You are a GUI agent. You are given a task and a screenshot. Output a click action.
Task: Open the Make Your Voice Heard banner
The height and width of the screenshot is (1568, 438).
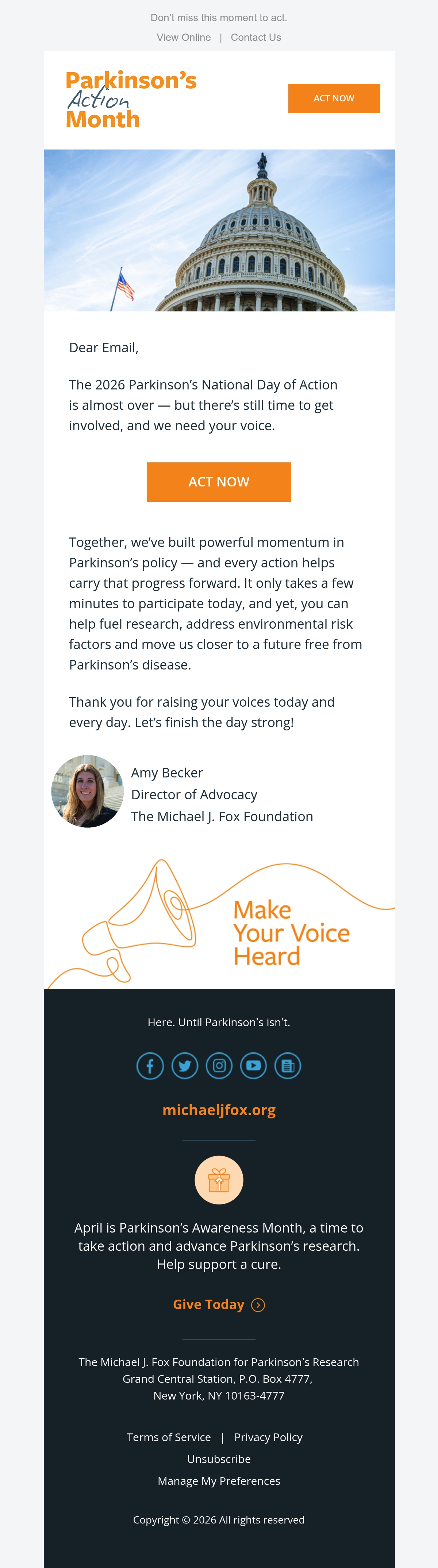point(219,921)
